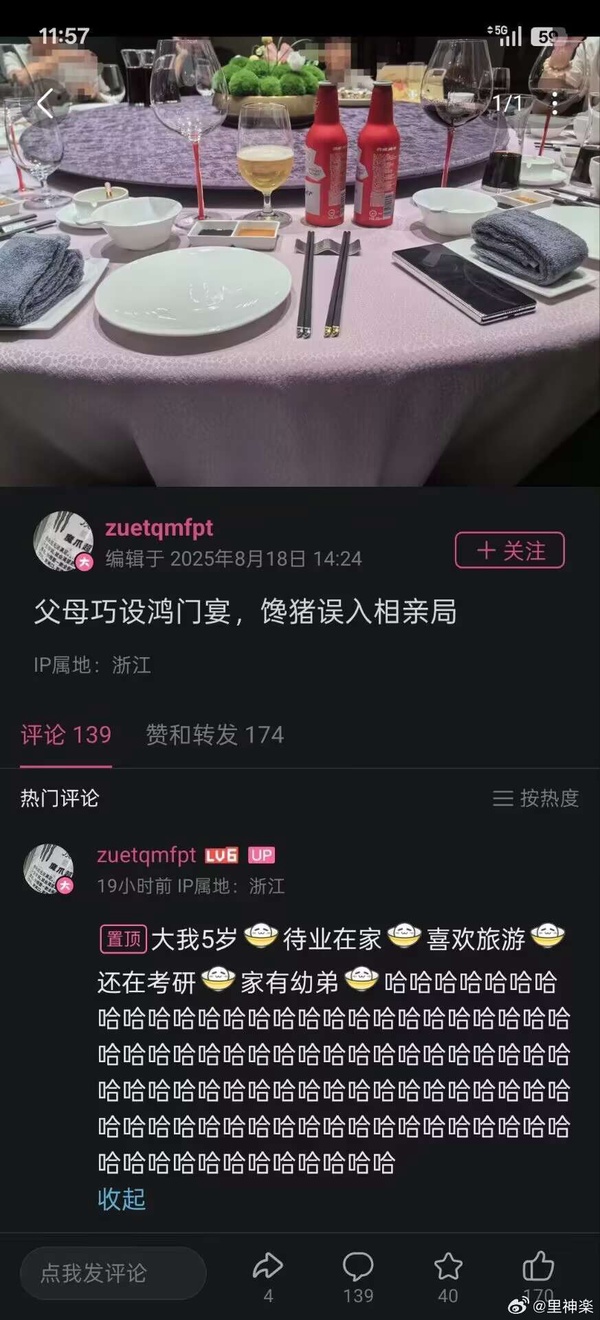Image resolution: width=600 pixels, height=1320 pixels.
Task: Switch to the 赞和转发 174 tab
Action: point(214,735)
